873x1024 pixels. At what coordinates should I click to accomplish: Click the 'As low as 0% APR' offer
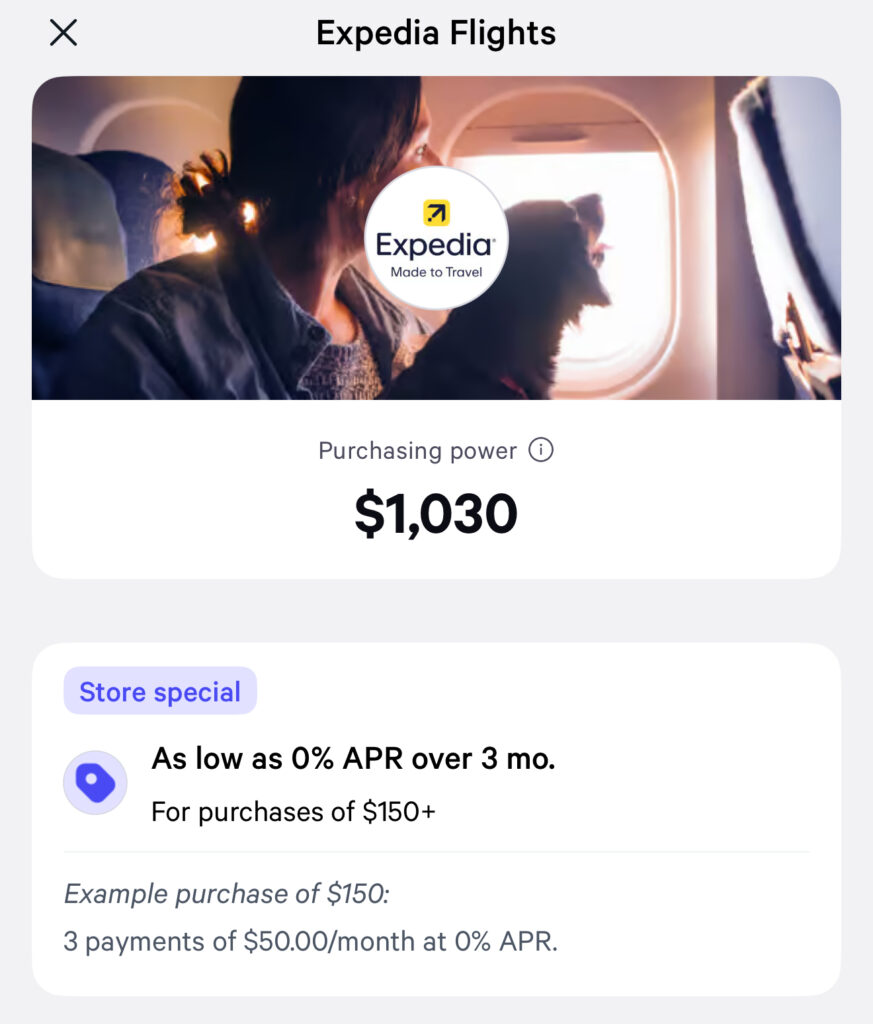(x=345, y=759)
